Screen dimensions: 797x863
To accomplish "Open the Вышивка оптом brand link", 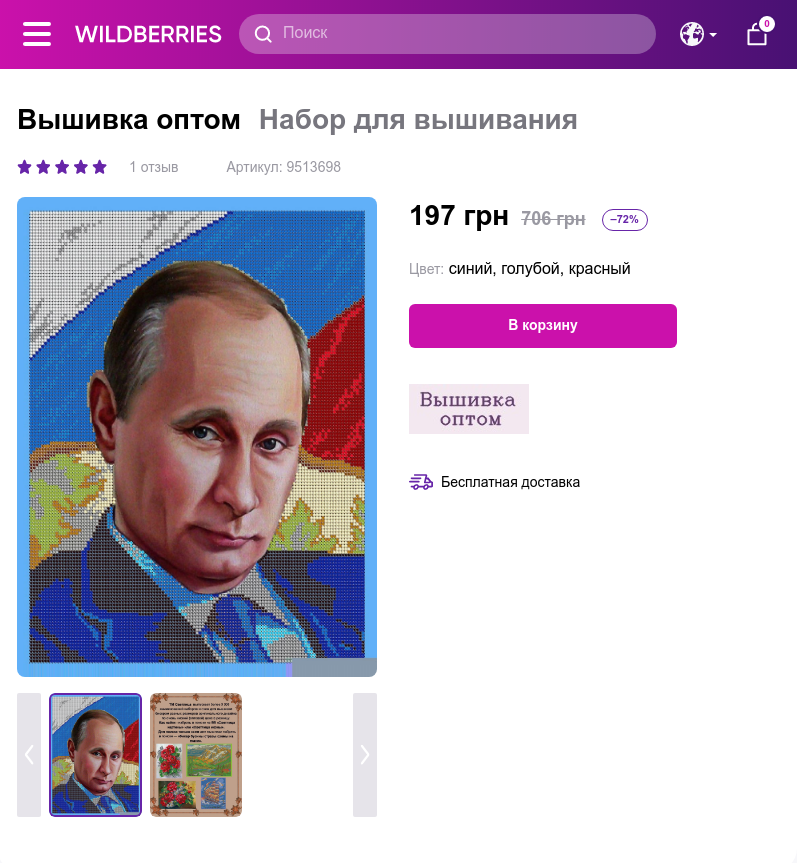I will (129, 120).
